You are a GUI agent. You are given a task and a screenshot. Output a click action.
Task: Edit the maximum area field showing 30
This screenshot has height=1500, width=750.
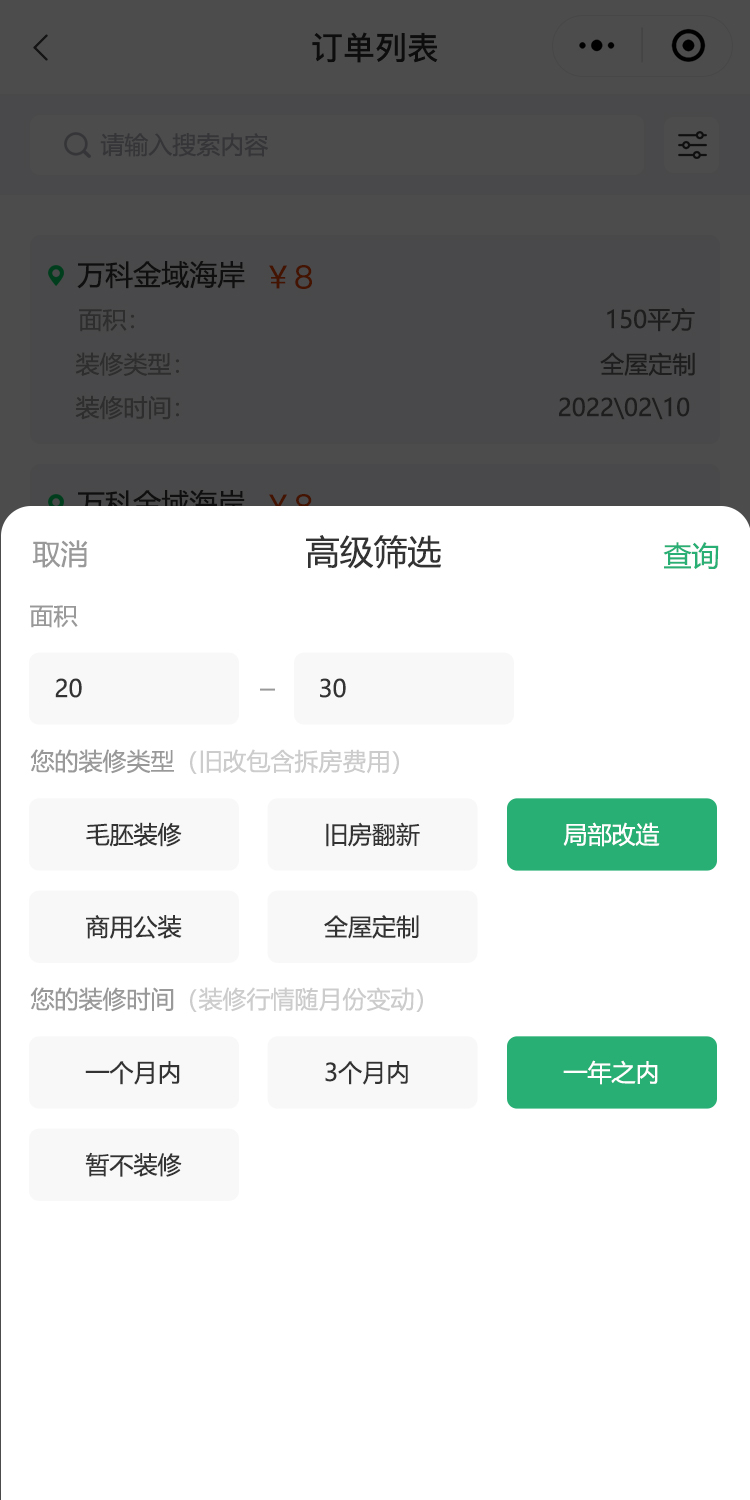click(403, 688)
